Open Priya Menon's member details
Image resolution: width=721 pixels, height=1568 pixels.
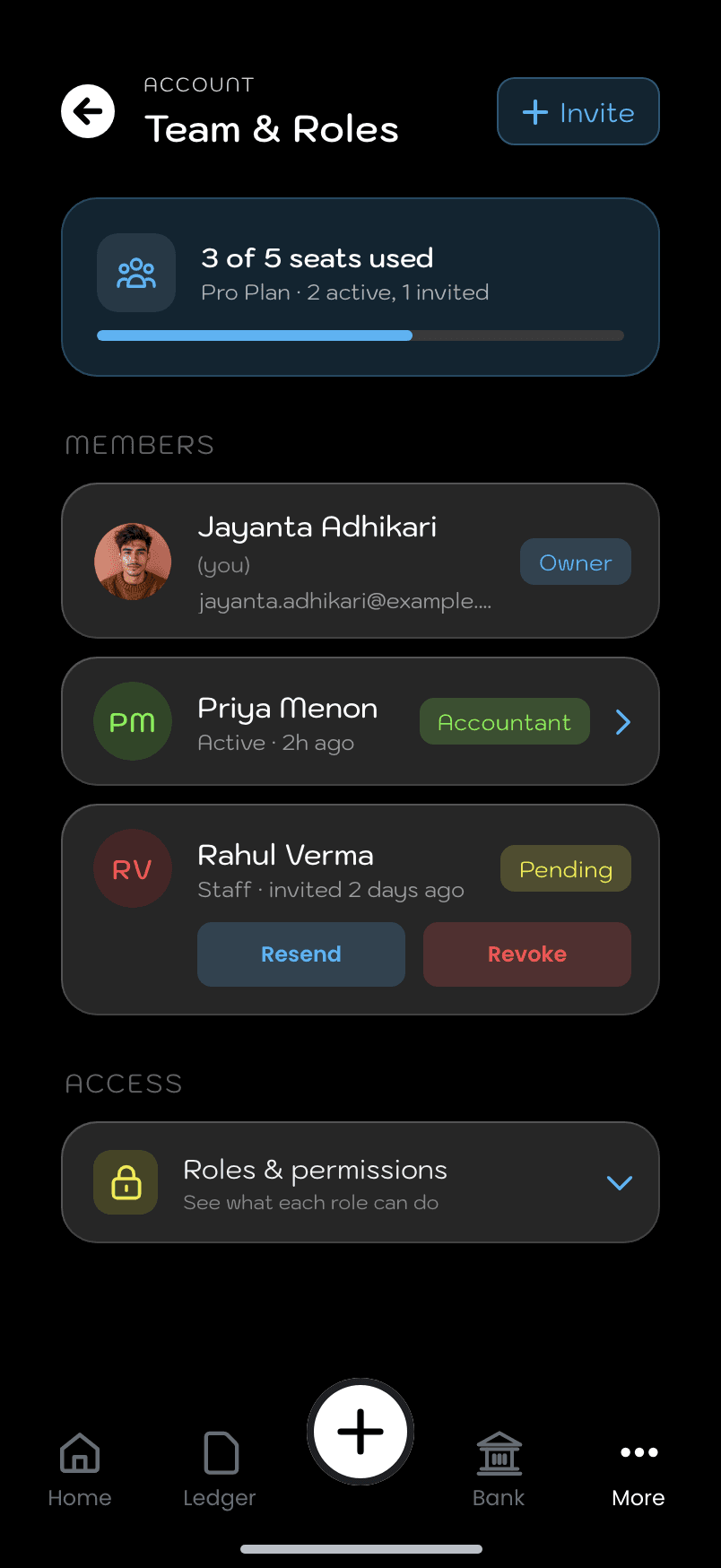(360, 721)
